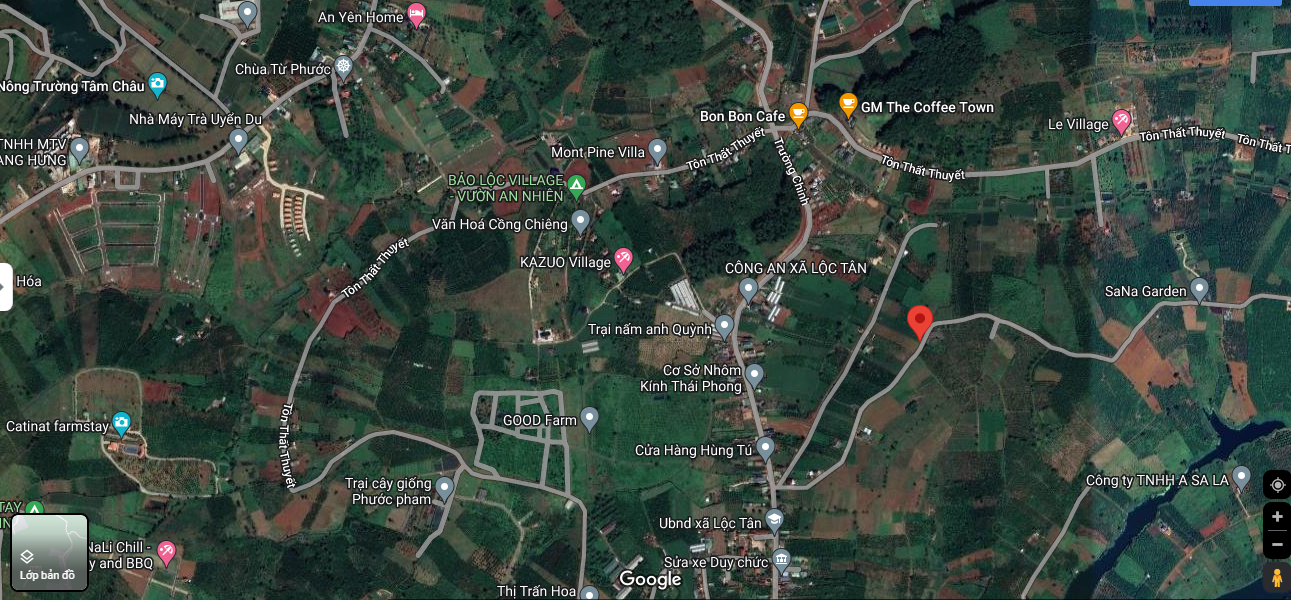This screenshot has width=1291, height=600.
Task: Select Công ty TNHH A SA LA marker
Action: 1241,477
